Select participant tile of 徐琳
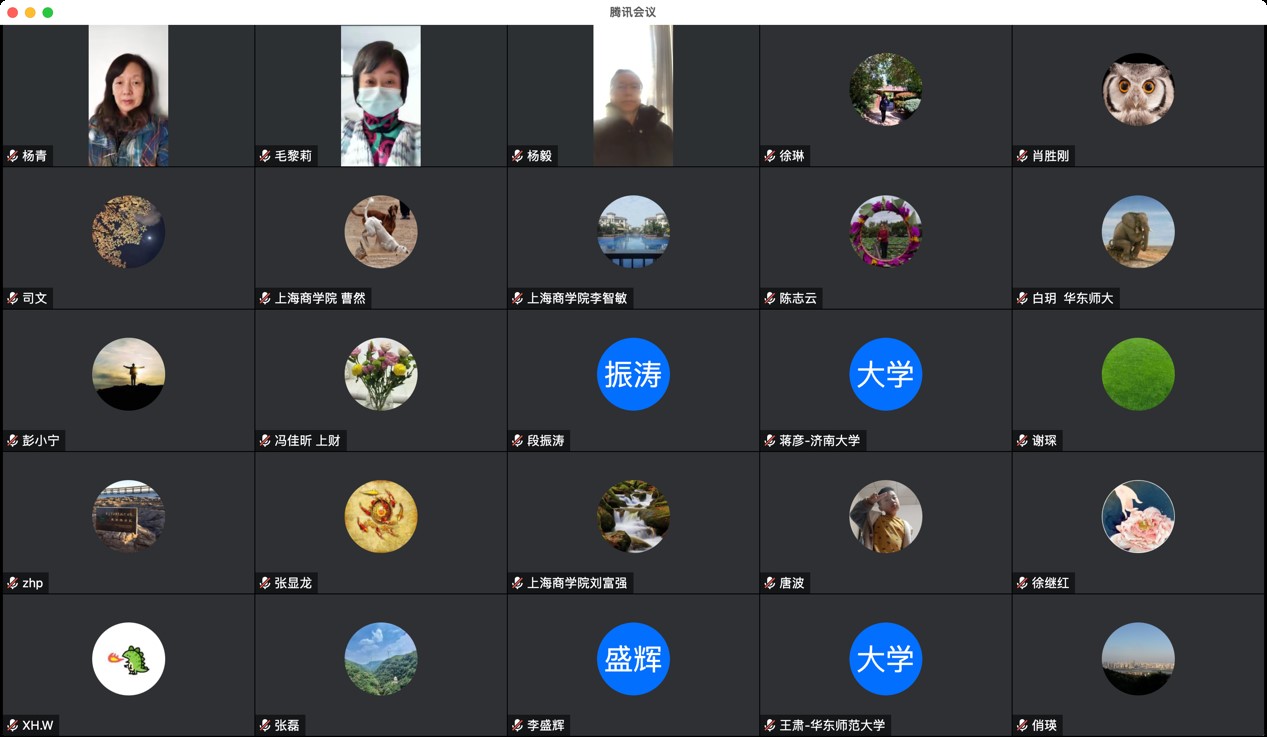 coord(885,90)
